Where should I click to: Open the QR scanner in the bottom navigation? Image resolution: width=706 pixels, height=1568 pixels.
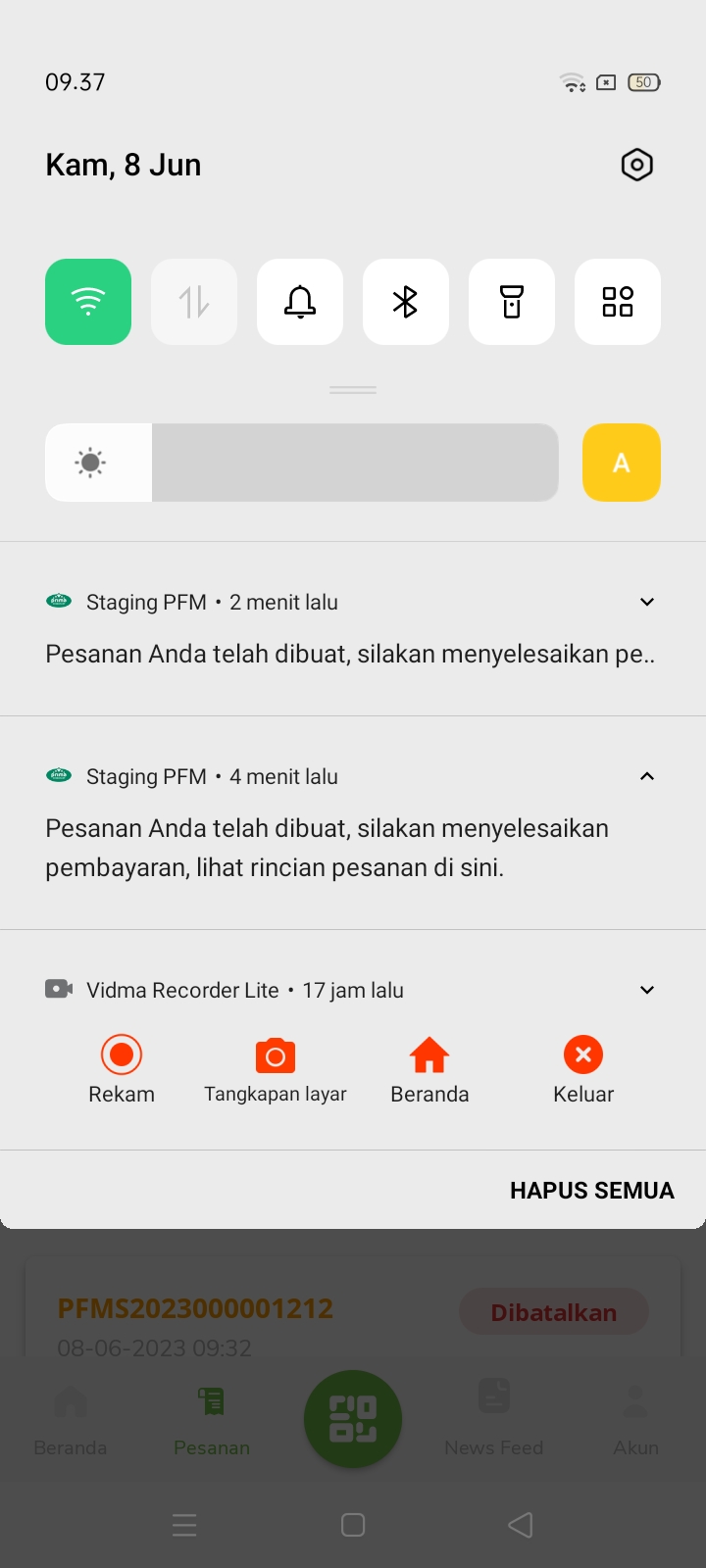pyautogui.click(x=353, y=1419)
